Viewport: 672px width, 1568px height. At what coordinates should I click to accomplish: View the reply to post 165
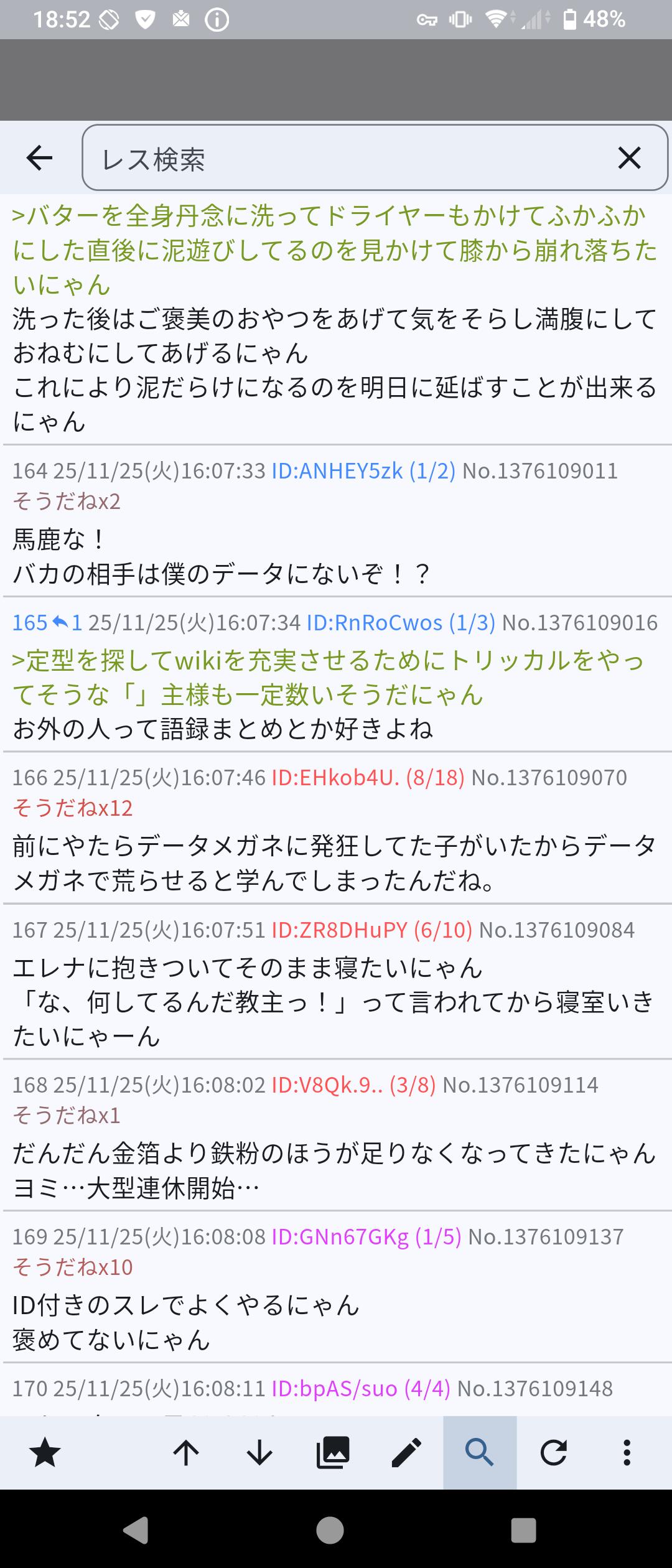click(x=67, y=623)
